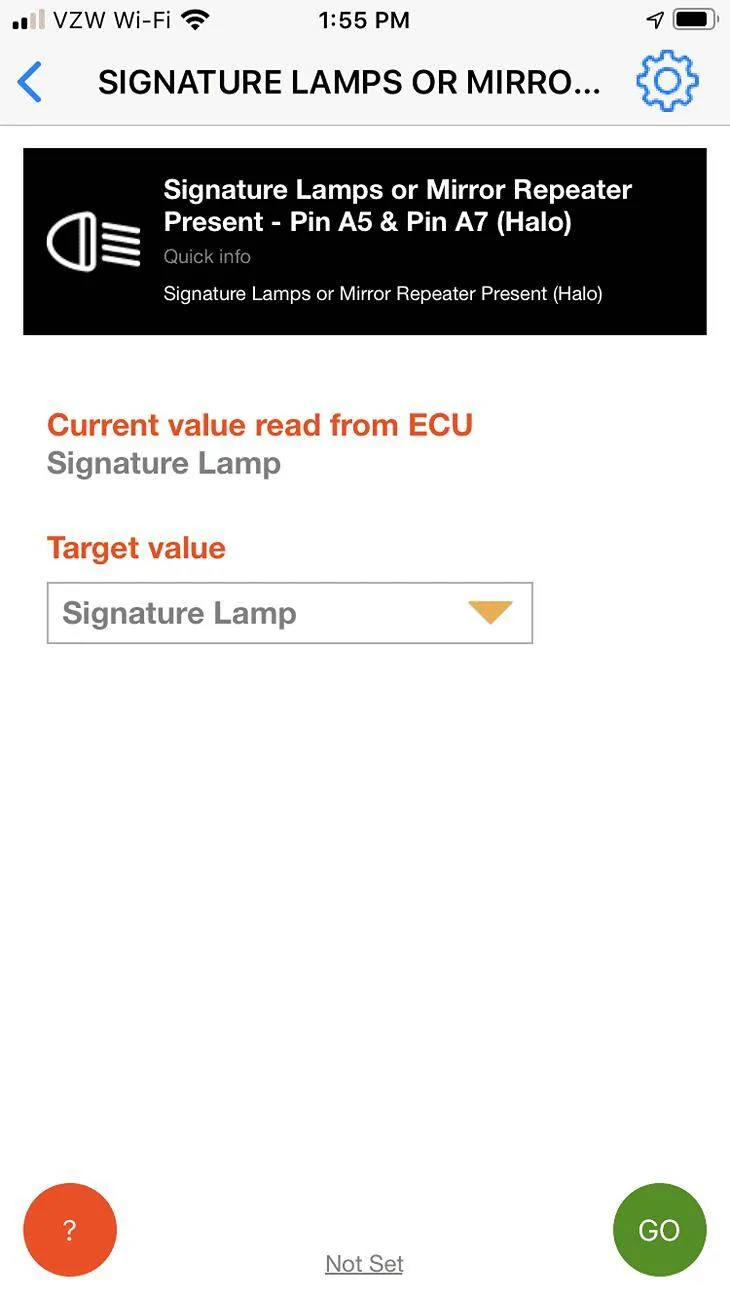This screenshot has height=1300, width=730.
Task: Open help with the question mark button
Action: 70,1230
